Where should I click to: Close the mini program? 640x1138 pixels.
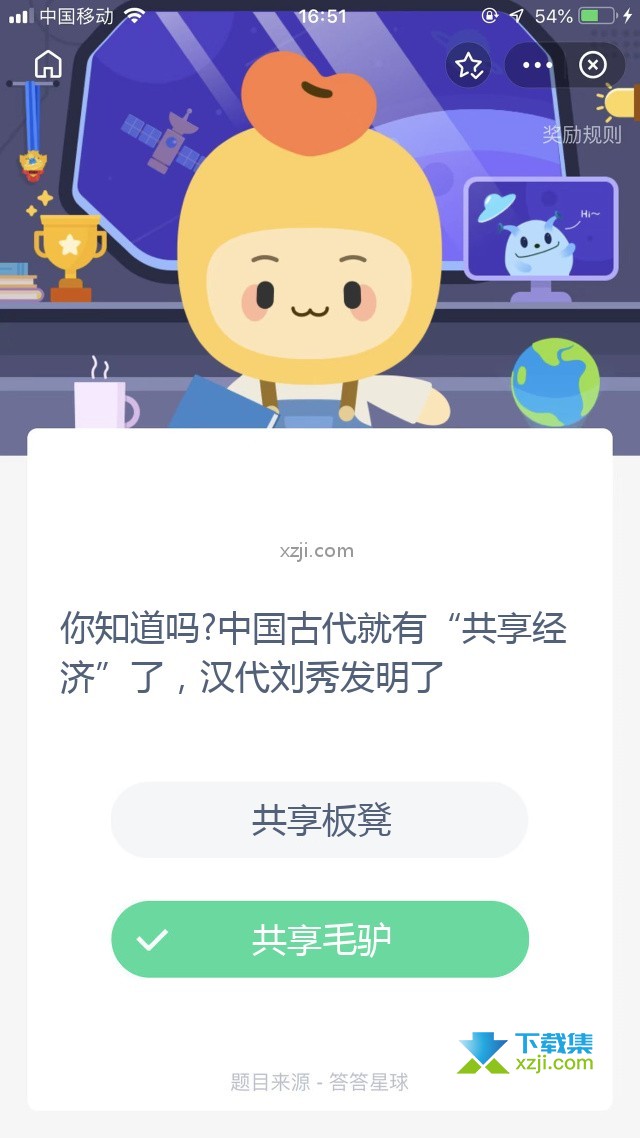tap(593, 66)
